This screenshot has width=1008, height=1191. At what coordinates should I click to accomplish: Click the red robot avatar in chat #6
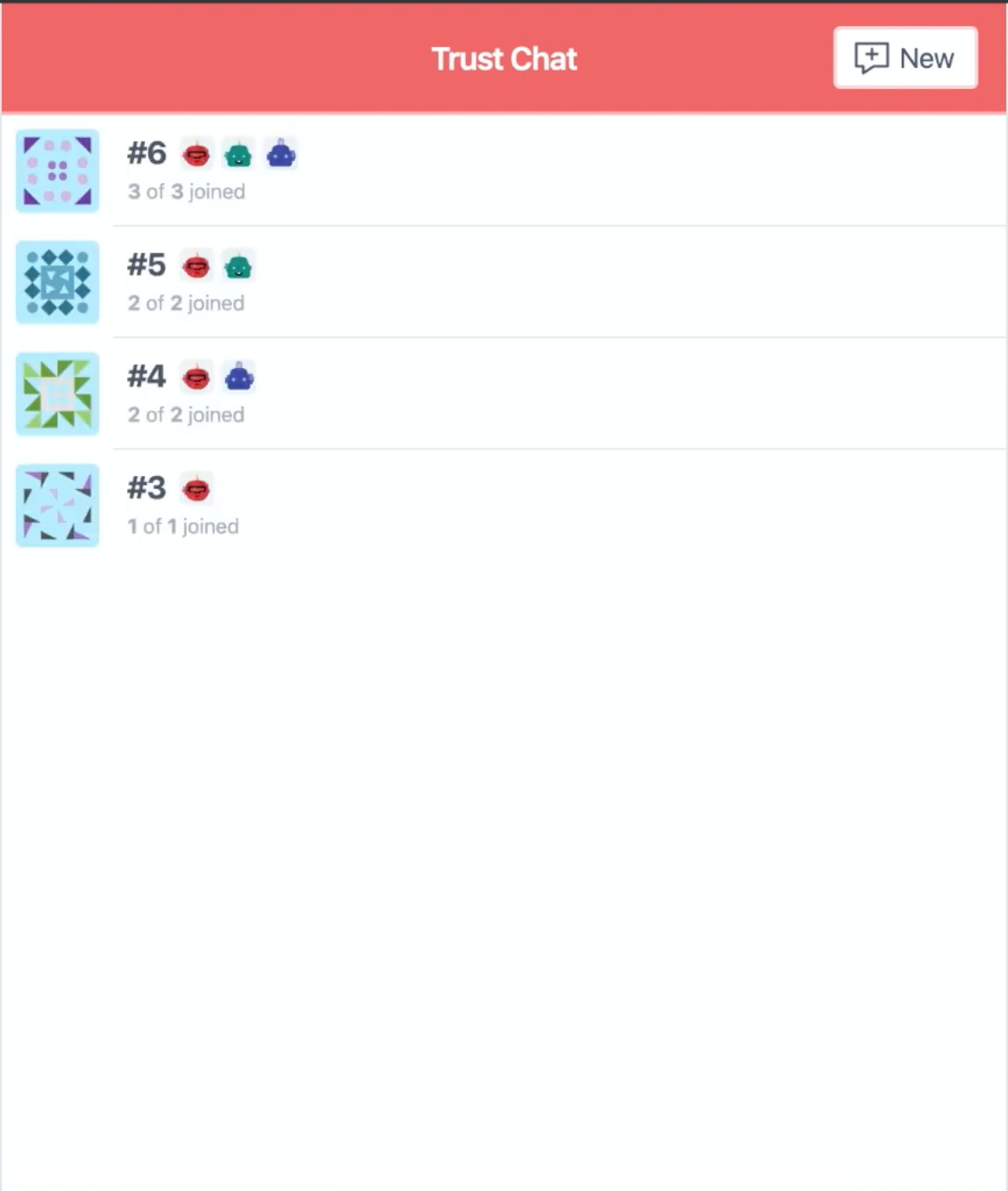coord(197,153)
